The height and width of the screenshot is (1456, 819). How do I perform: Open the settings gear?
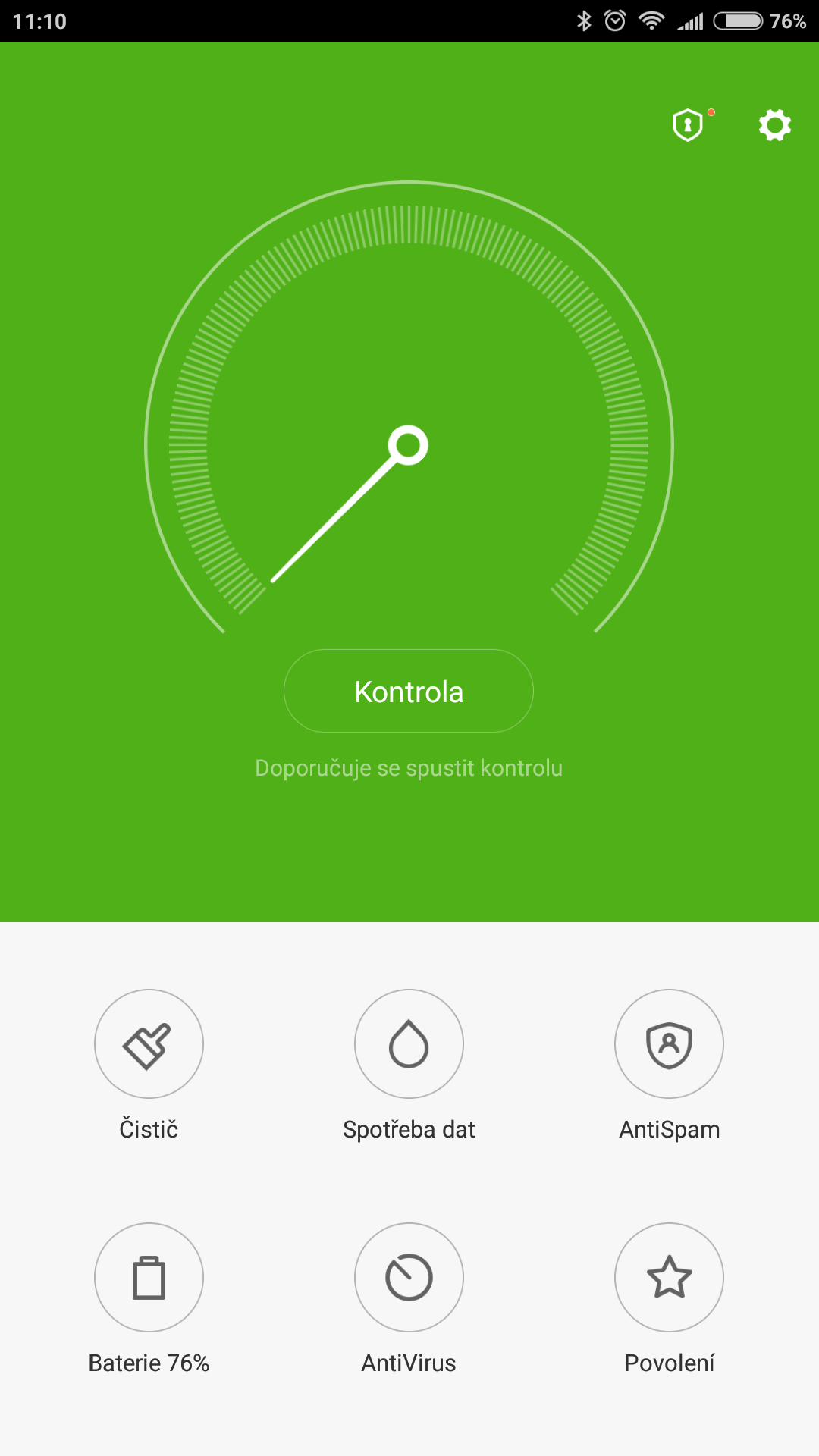click(x=775, y=125)
